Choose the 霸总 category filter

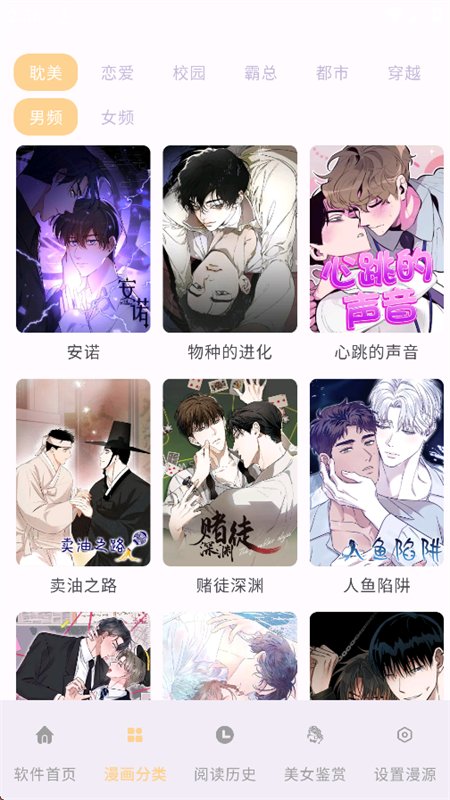[260, 72]
